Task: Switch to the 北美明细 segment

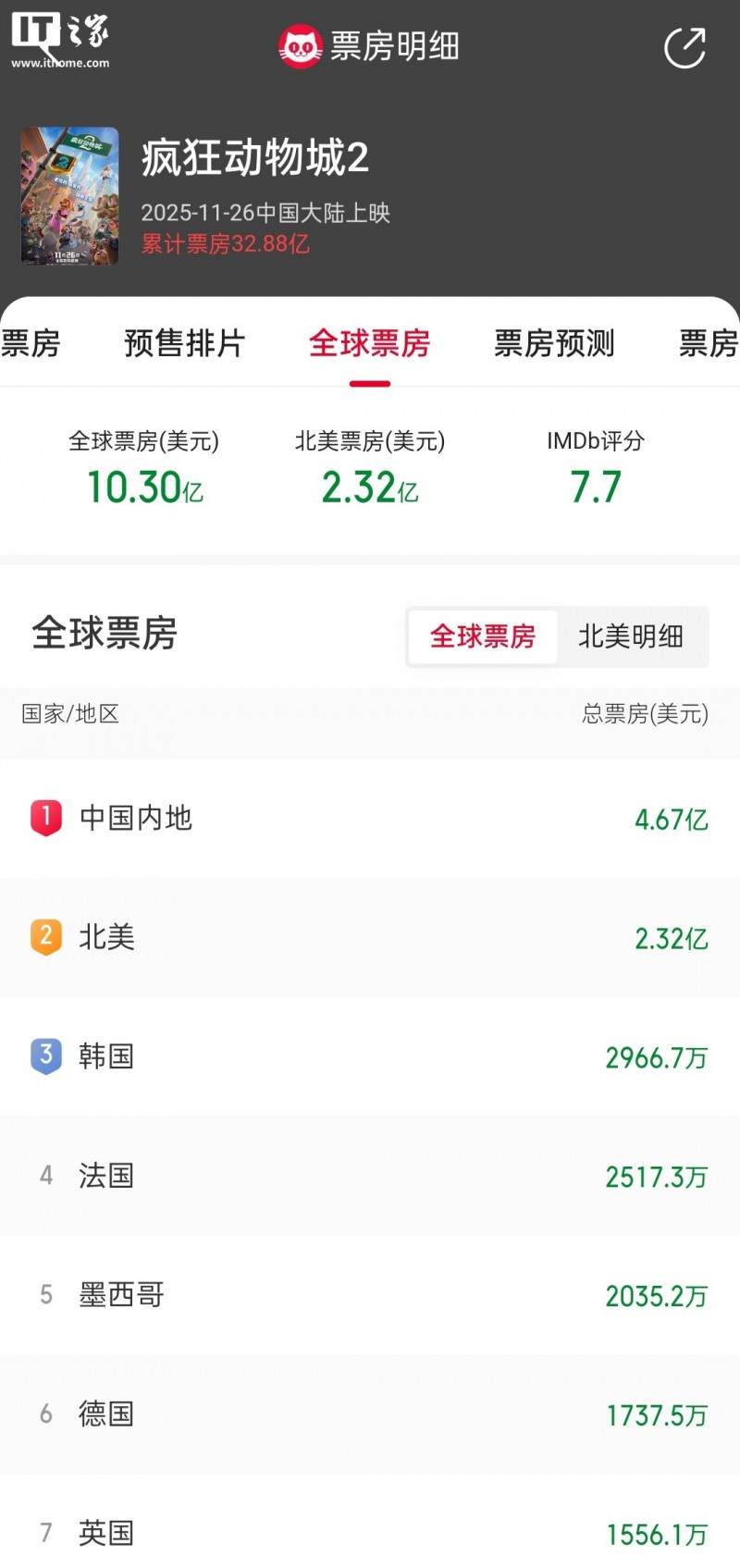Action: [633, 636]
